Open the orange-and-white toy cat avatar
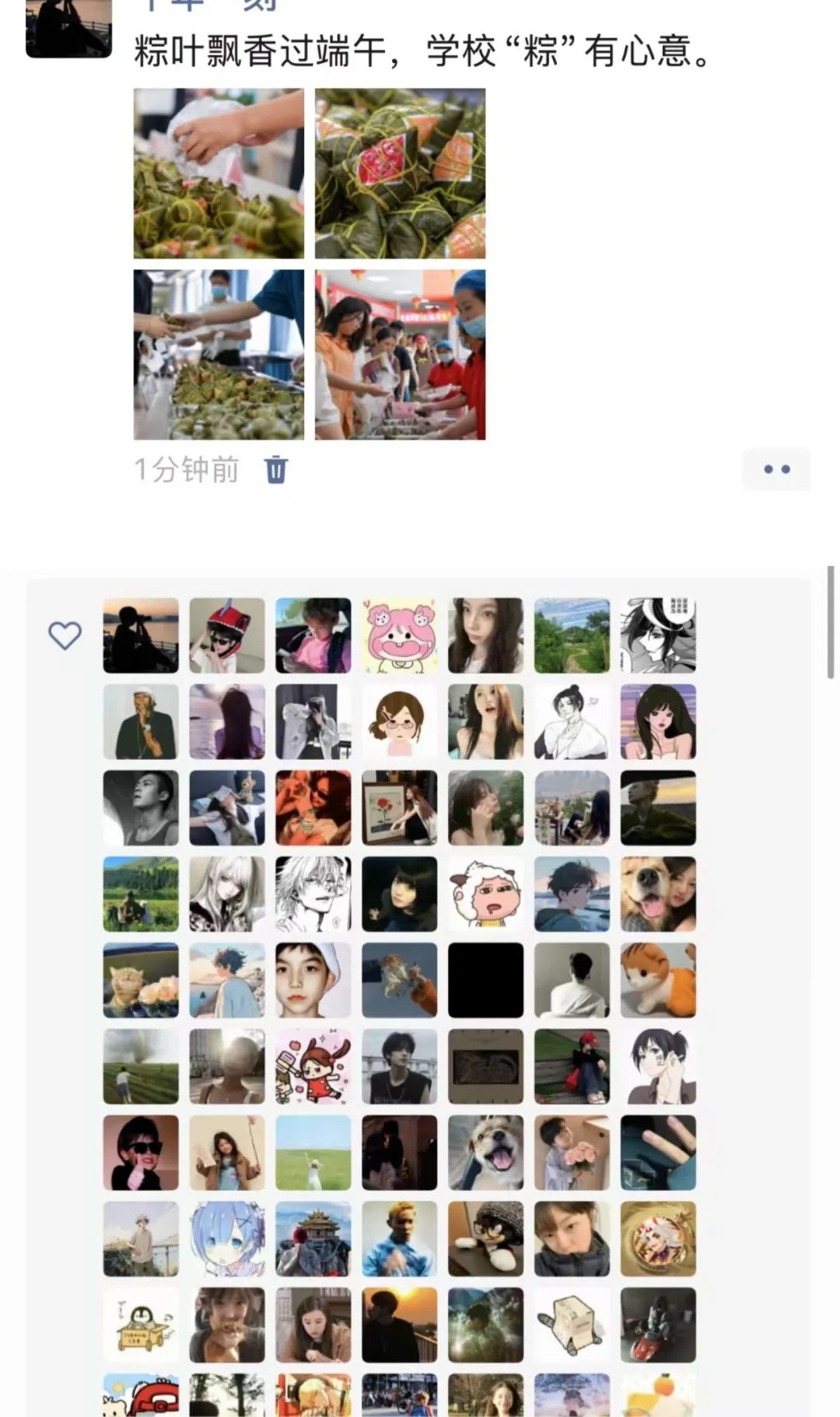Screen dimensions: 840x1417 pyautogui.click(x=658, y=981)
